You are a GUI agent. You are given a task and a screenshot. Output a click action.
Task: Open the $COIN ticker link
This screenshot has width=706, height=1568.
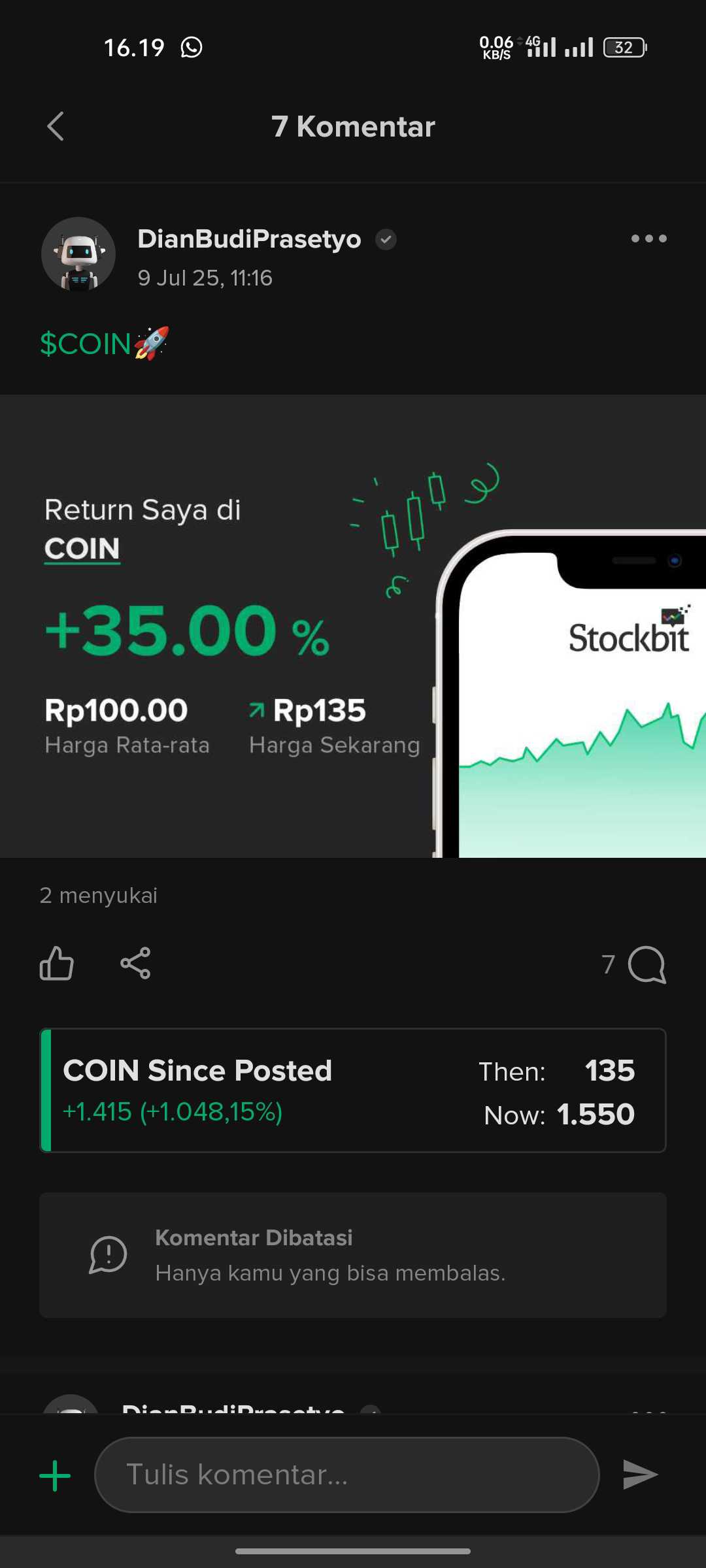pos(86,344)
